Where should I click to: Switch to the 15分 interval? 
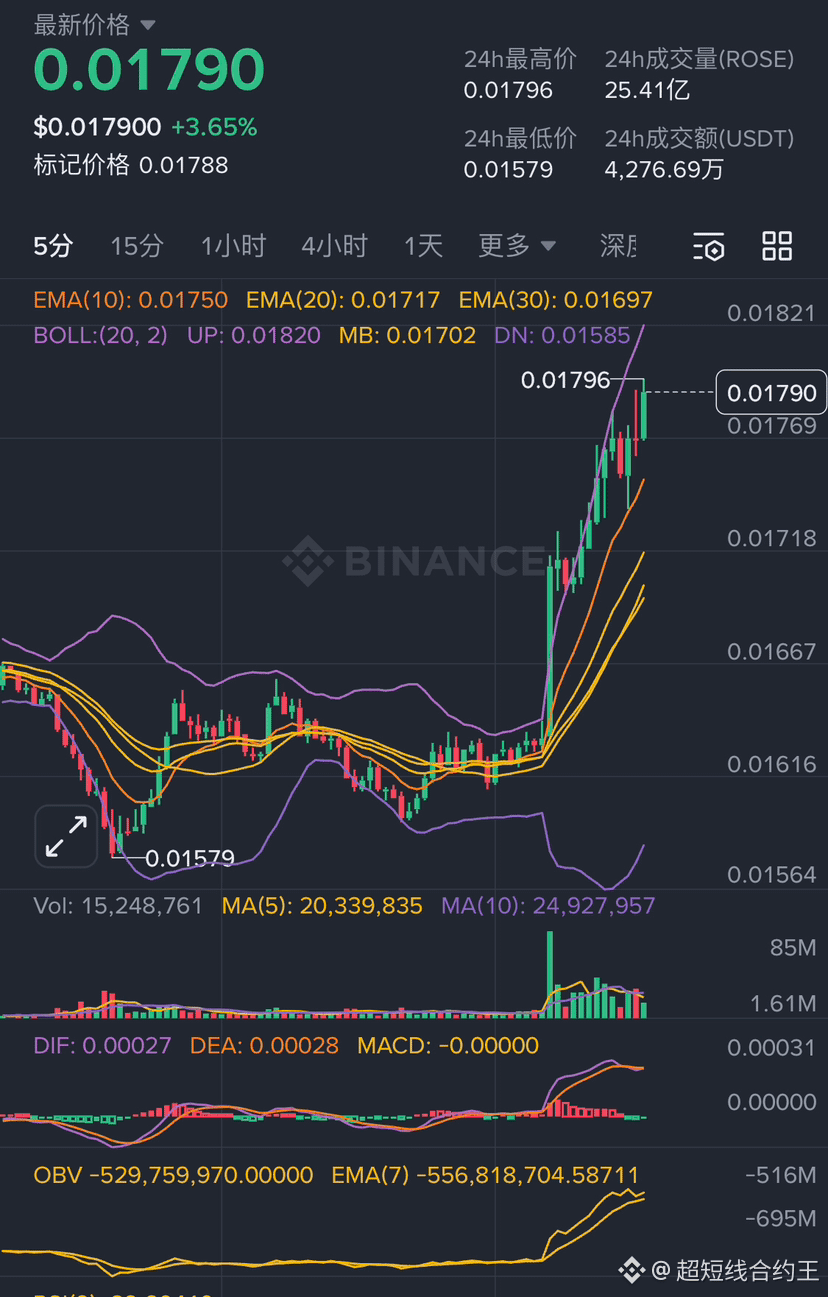tap(136, 246)
